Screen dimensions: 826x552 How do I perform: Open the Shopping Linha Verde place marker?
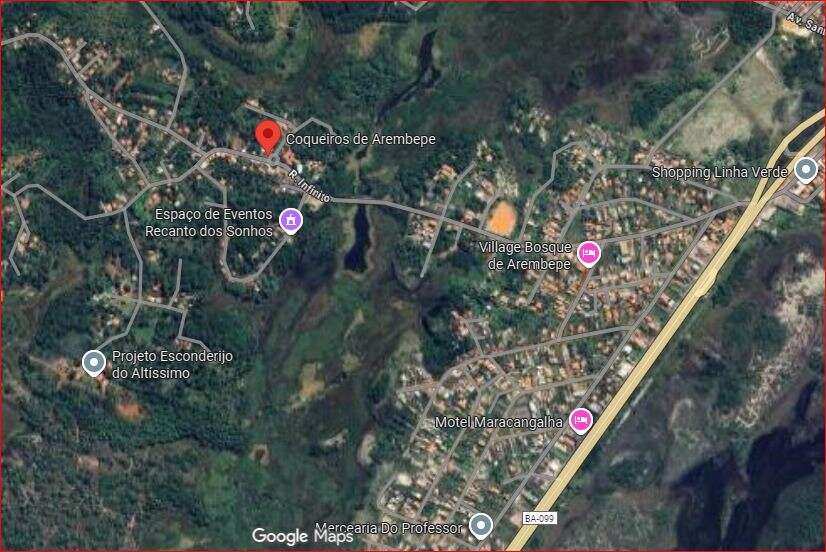806,169
